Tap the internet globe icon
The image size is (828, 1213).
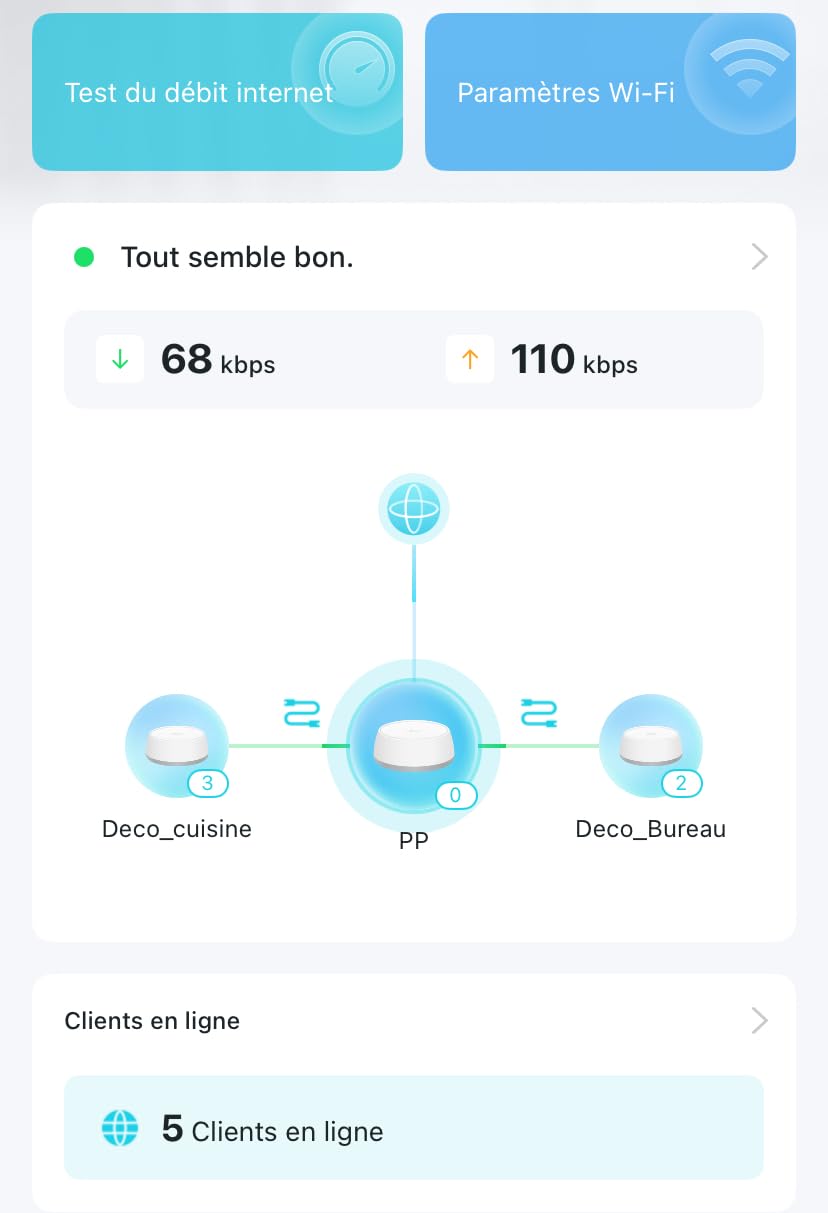tap(414, 511)
